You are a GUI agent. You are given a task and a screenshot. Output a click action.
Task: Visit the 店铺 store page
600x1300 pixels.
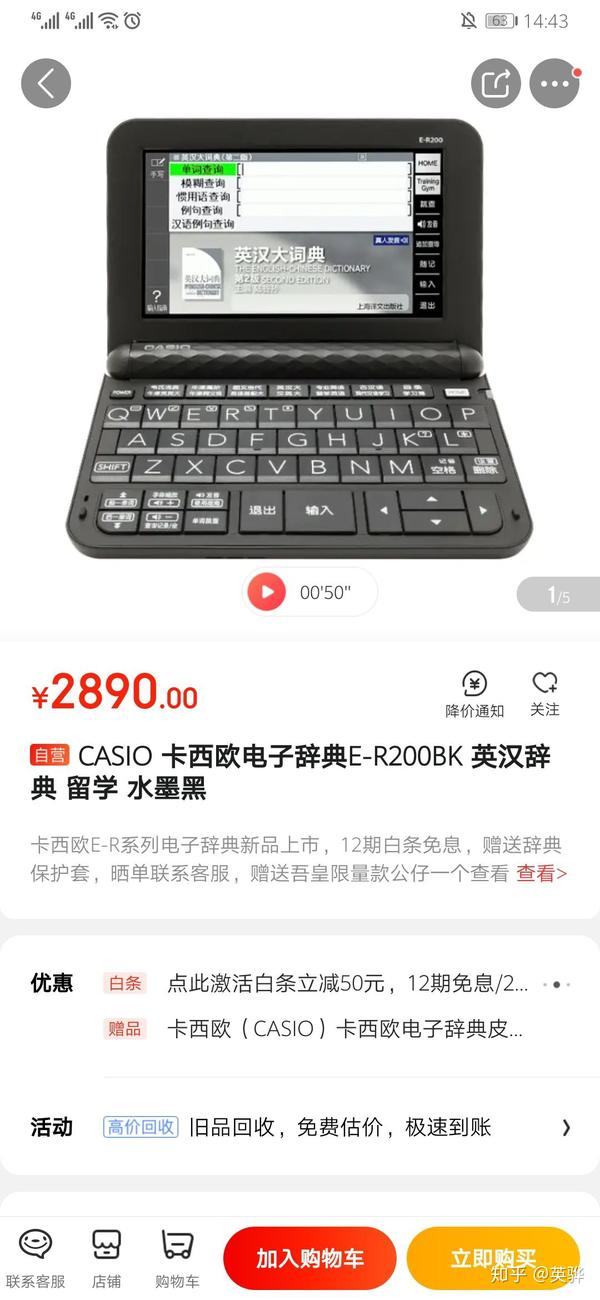pos(106,1258)
